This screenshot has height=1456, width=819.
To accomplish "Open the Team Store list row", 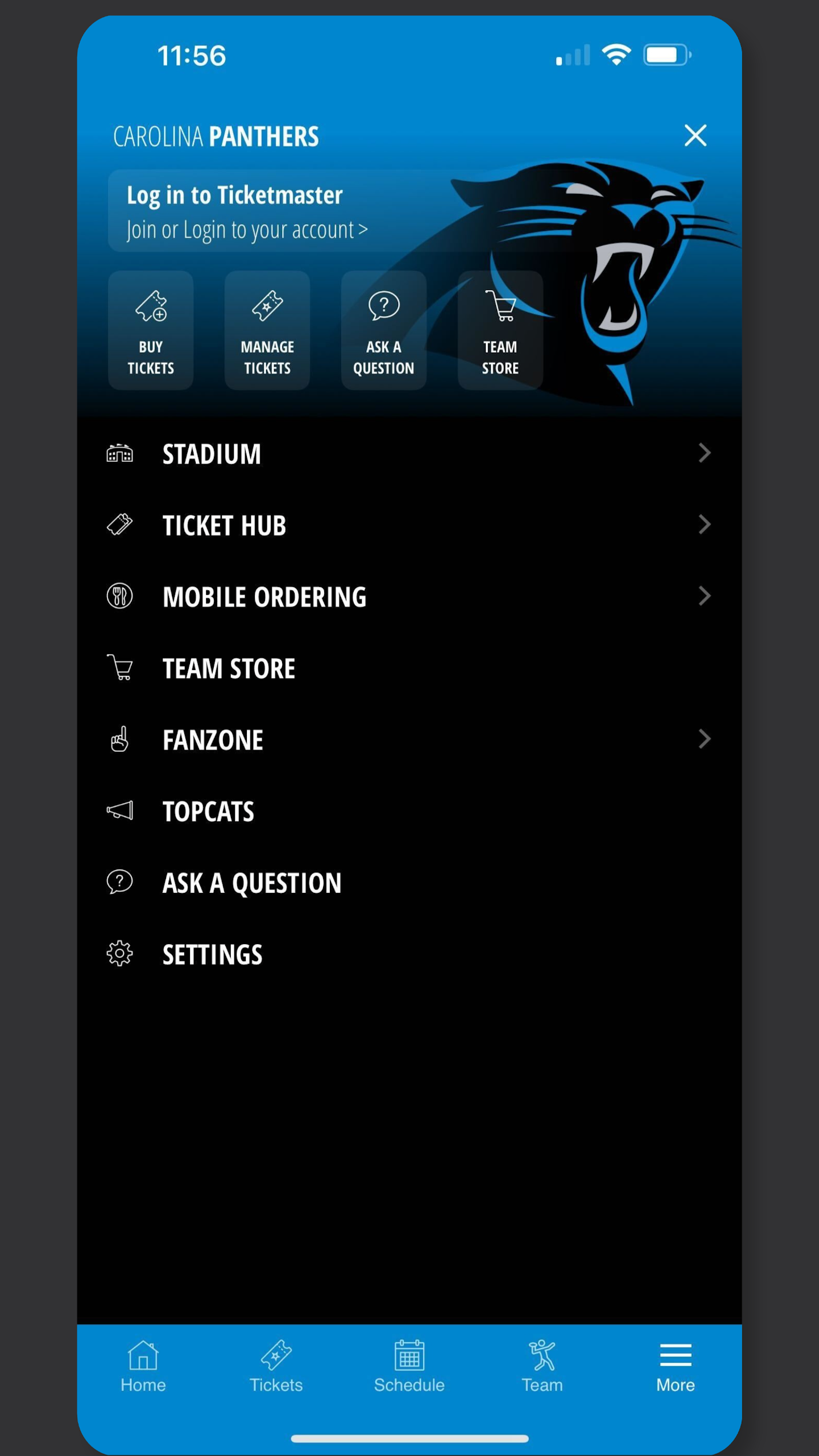I will tap(409, 668).
